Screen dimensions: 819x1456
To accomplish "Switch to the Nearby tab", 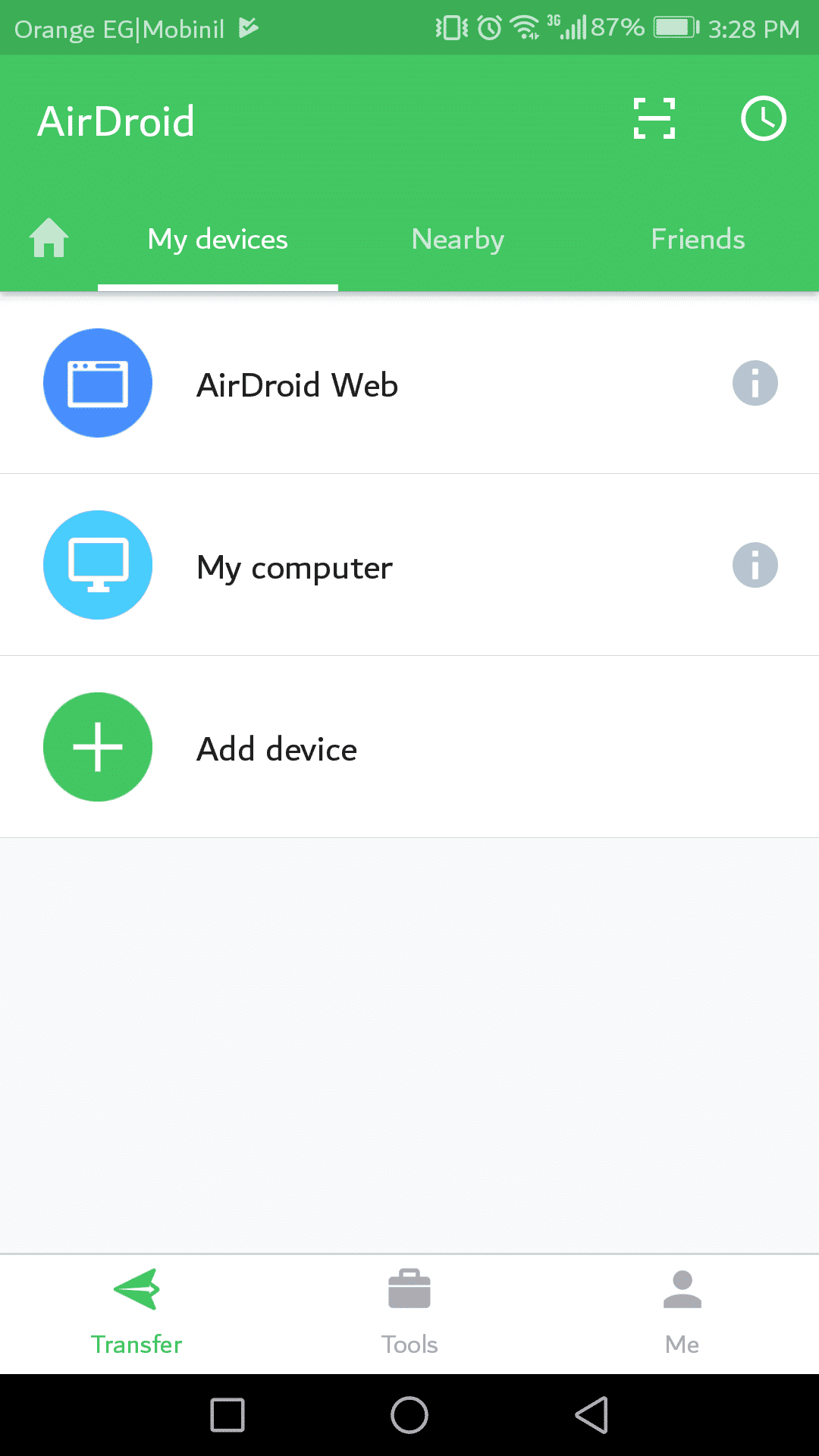I will 457,240.
